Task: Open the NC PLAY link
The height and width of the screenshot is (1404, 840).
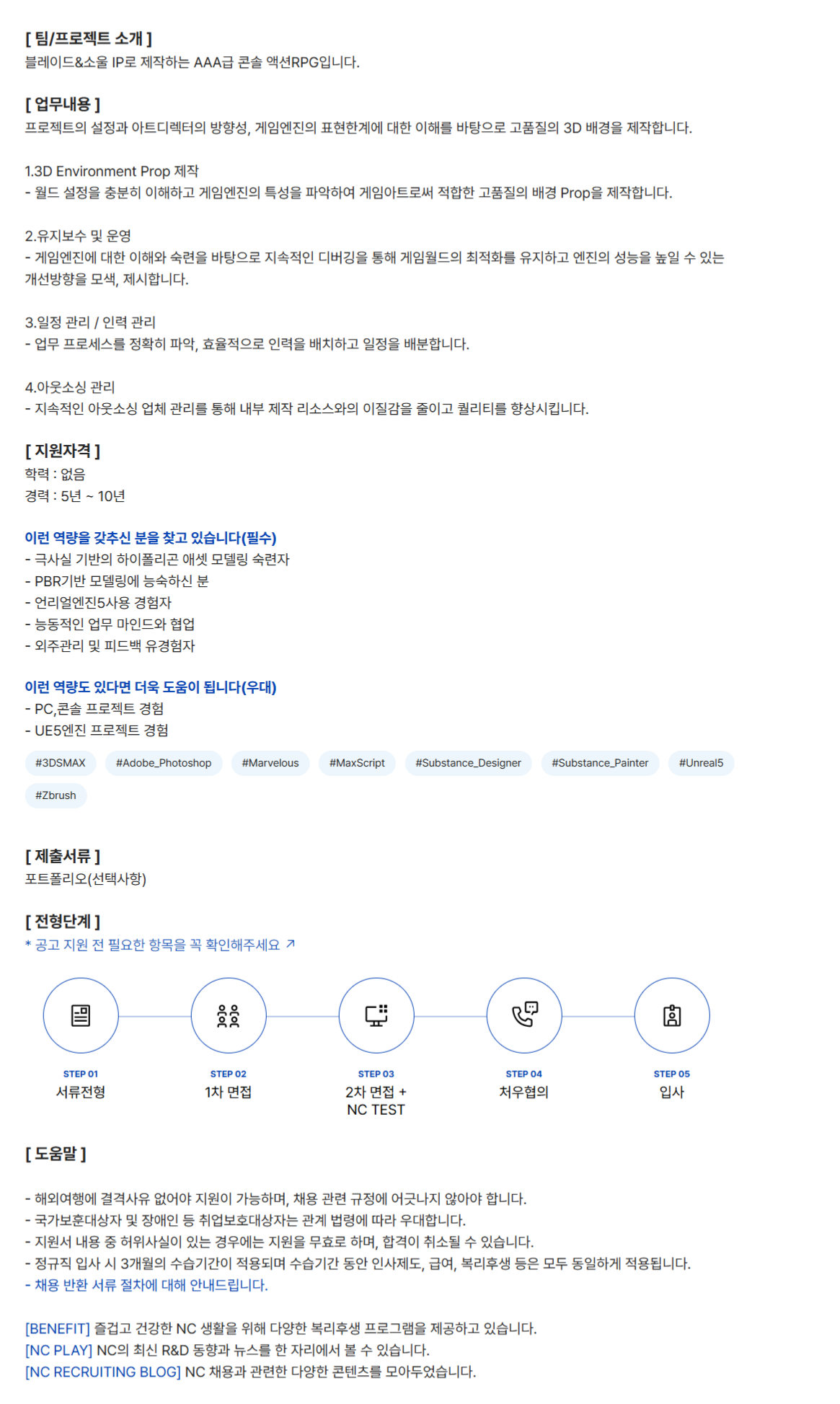Action: tap(59, 1350)
